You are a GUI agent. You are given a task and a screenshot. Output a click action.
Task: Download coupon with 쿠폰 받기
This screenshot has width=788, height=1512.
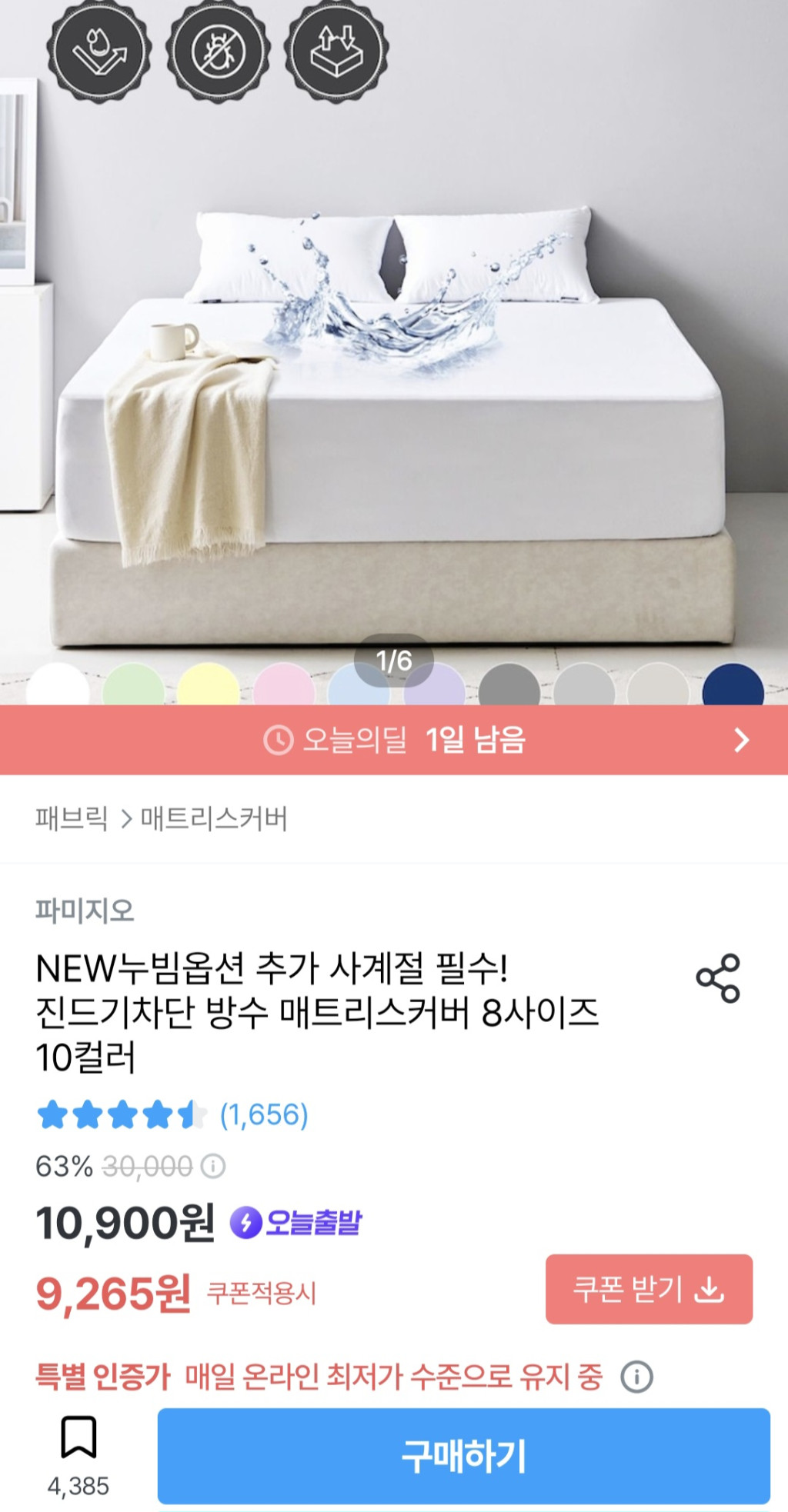649,1289
